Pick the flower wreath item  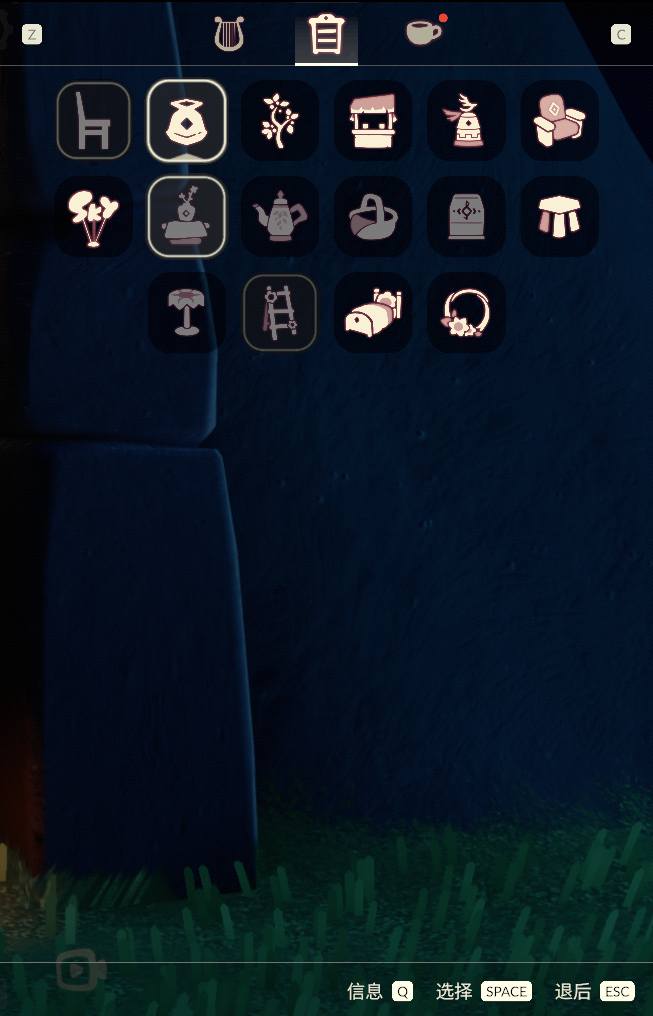point(466,313)
